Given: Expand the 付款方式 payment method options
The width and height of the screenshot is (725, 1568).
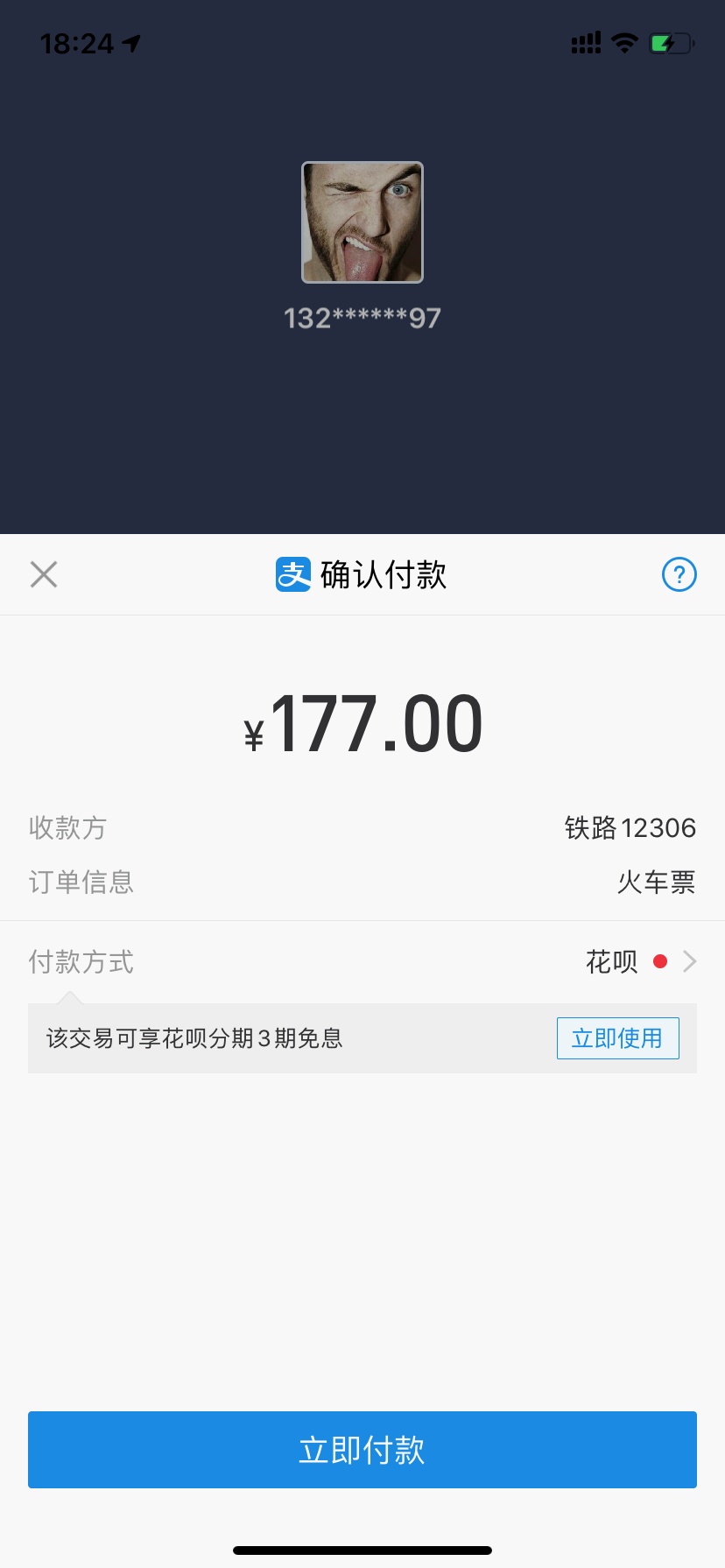Looking at the screenshot, I should pos(80,961).
